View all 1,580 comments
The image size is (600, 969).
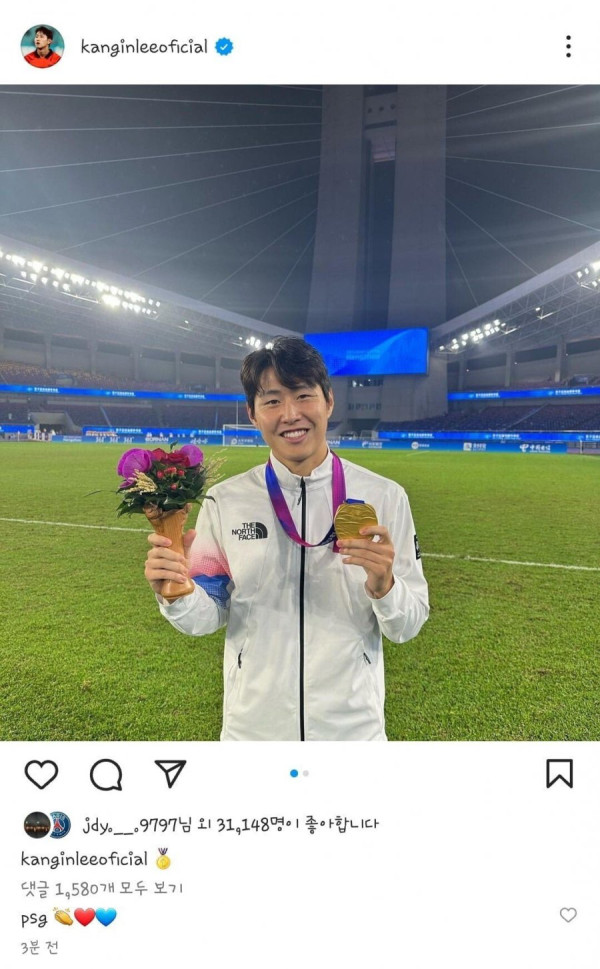102,889
